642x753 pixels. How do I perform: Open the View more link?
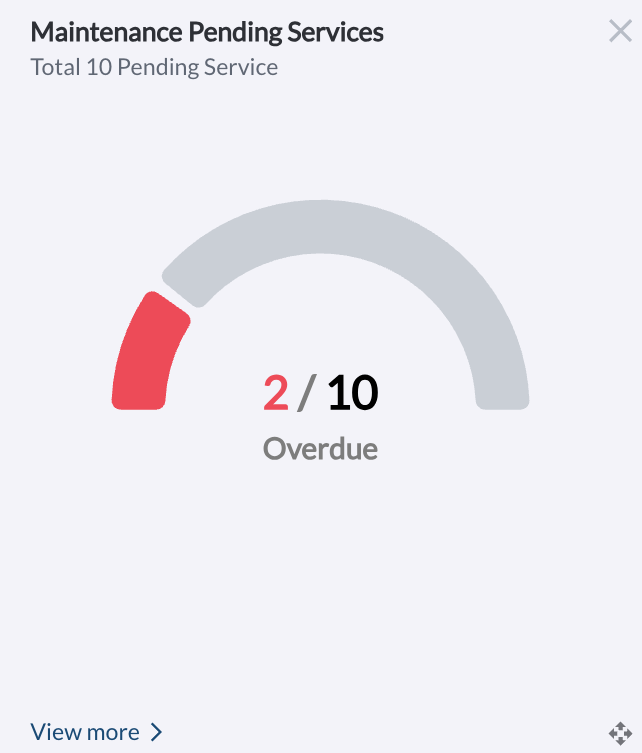96,732
